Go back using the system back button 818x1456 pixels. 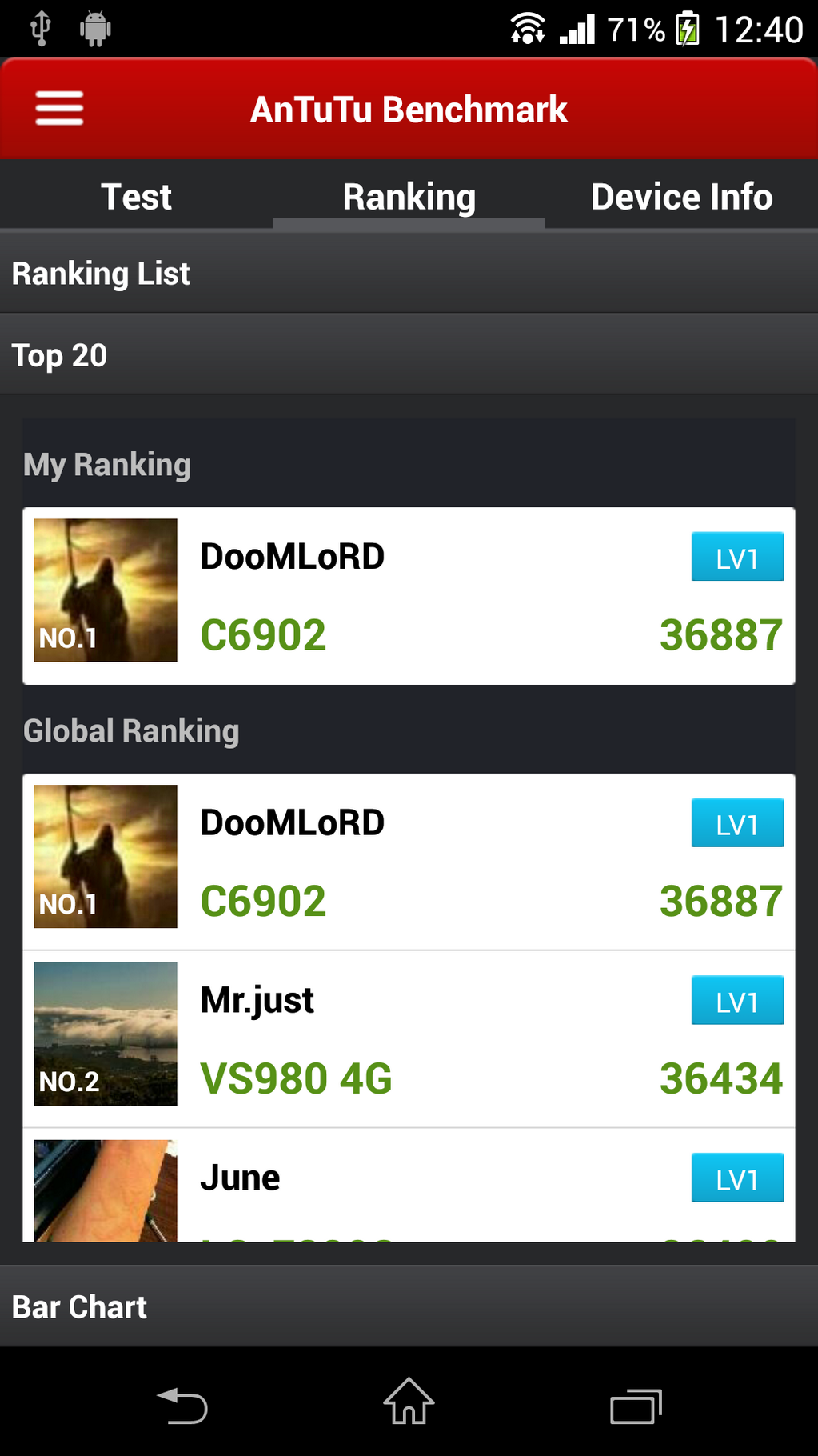[182, 1406]
